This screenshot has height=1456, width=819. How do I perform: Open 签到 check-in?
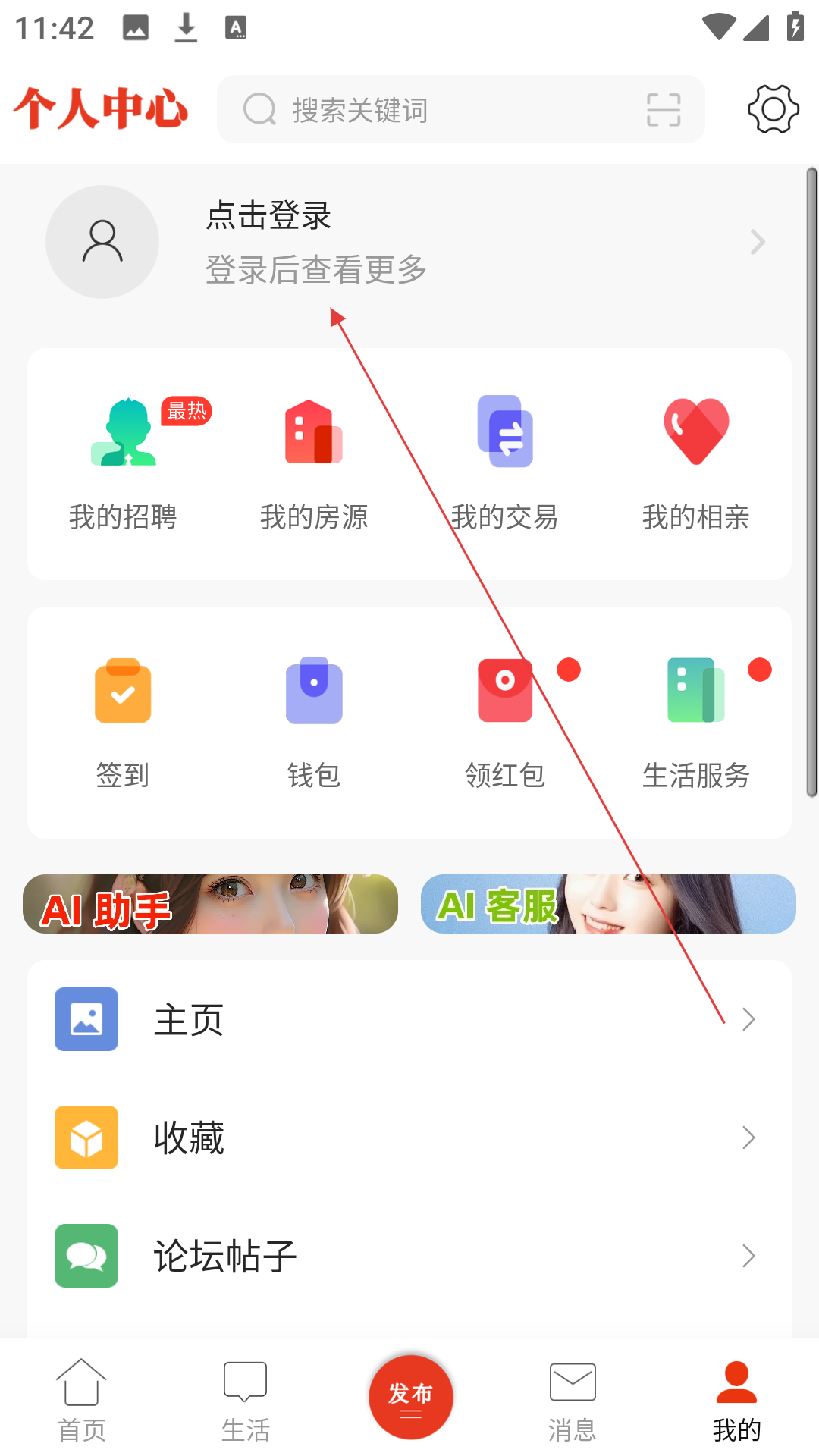pos(123,720)
